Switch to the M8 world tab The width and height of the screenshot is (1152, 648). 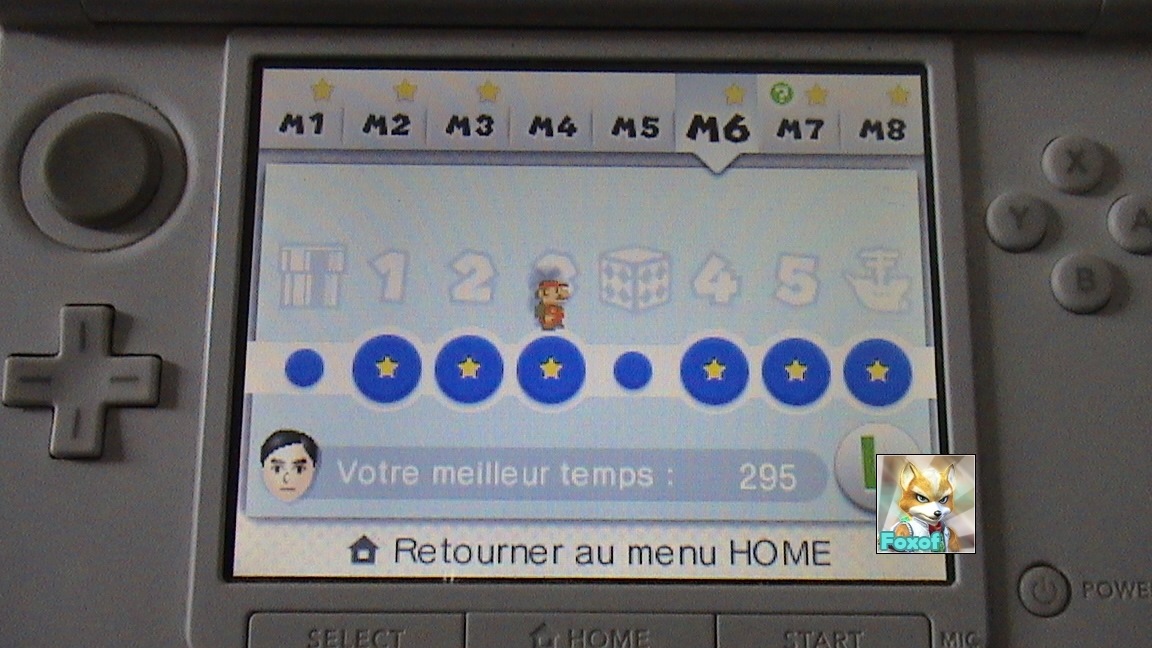pyautogui.click(x=882, y=127)
